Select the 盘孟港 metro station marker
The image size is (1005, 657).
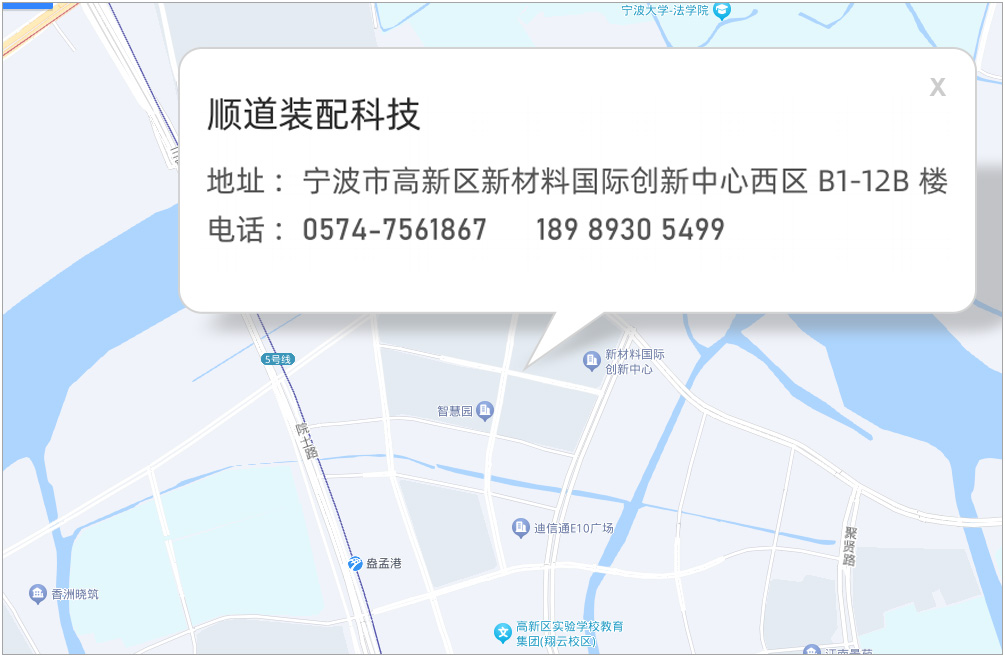[355, 564]
